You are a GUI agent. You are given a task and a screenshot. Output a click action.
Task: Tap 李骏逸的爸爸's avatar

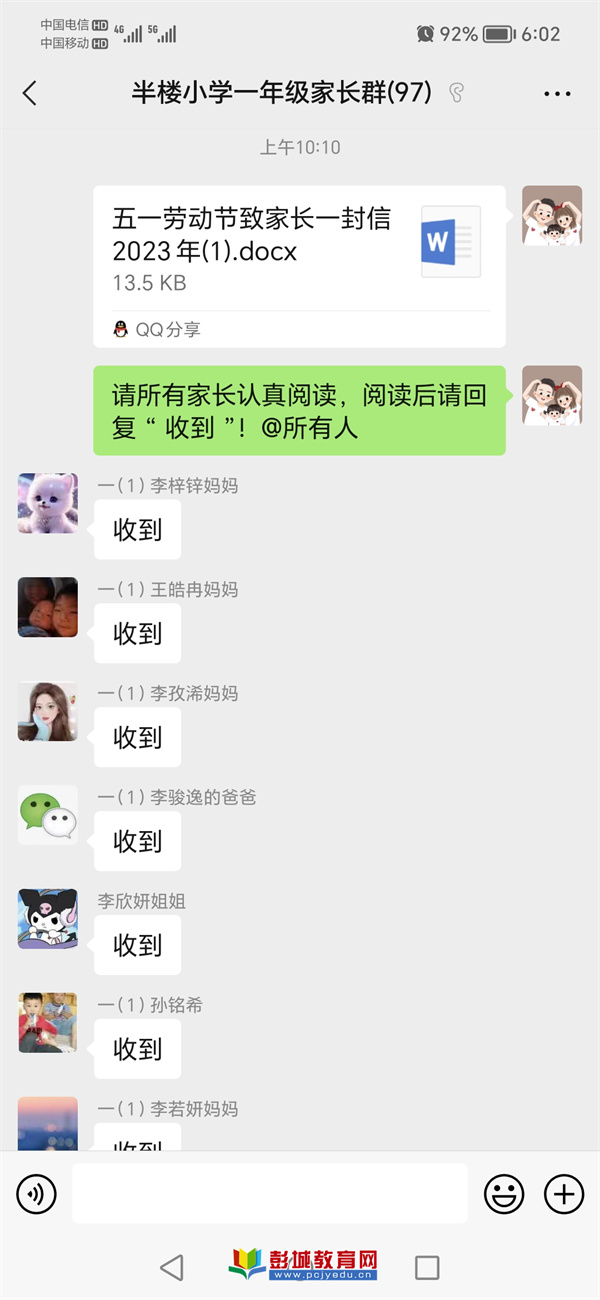tap(47, 815)
